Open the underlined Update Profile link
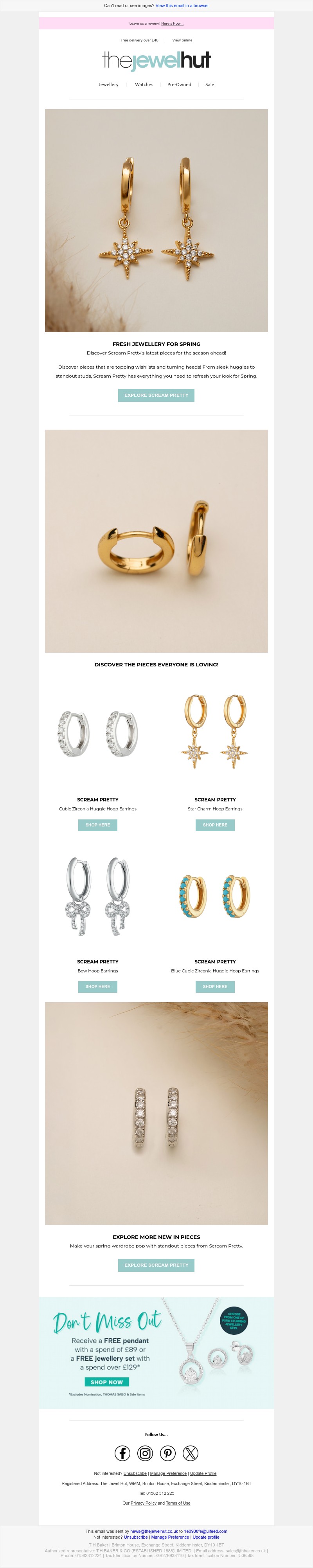This screenshot has width=313, height=1568. click(x=203, y=1474)
